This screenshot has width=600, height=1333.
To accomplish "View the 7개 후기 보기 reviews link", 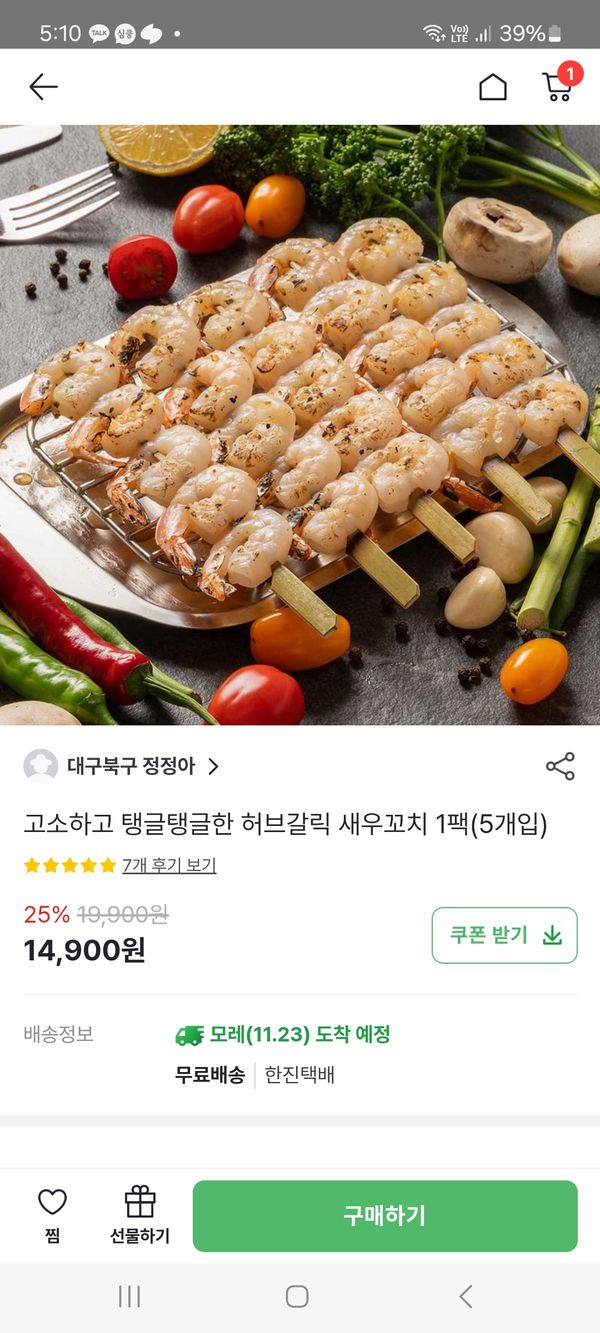I will point(169,865).
